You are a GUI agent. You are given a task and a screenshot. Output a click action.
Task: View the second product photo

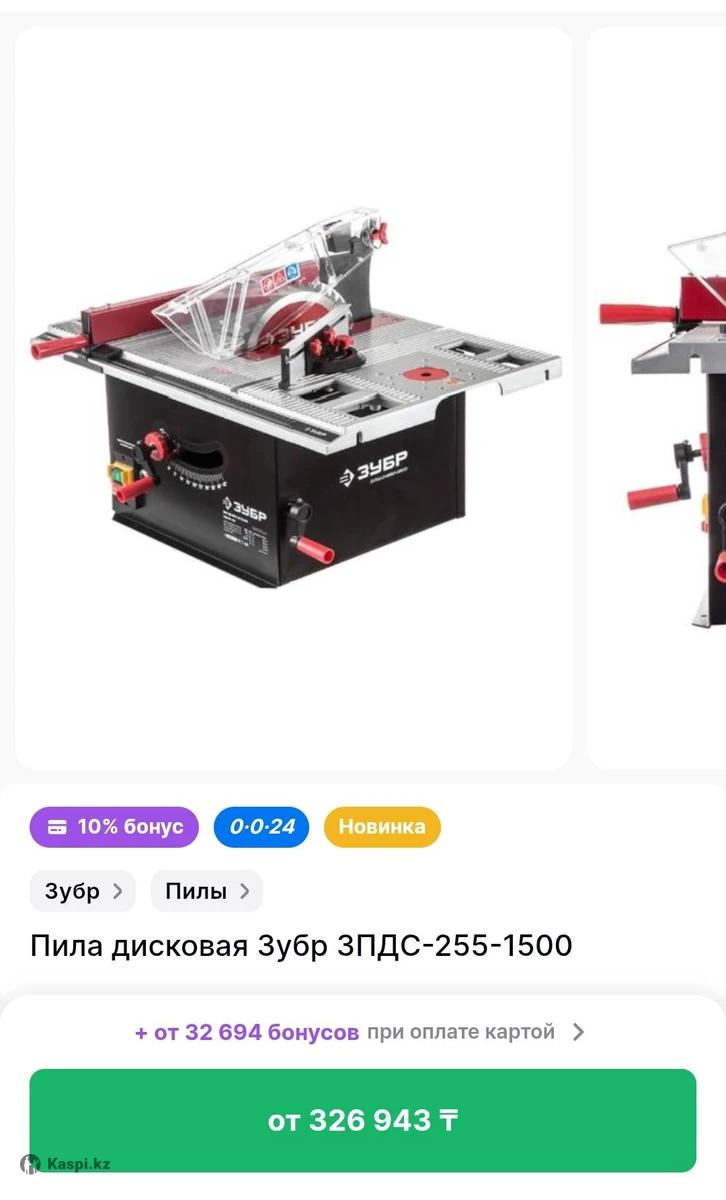(x=660, y=400)
